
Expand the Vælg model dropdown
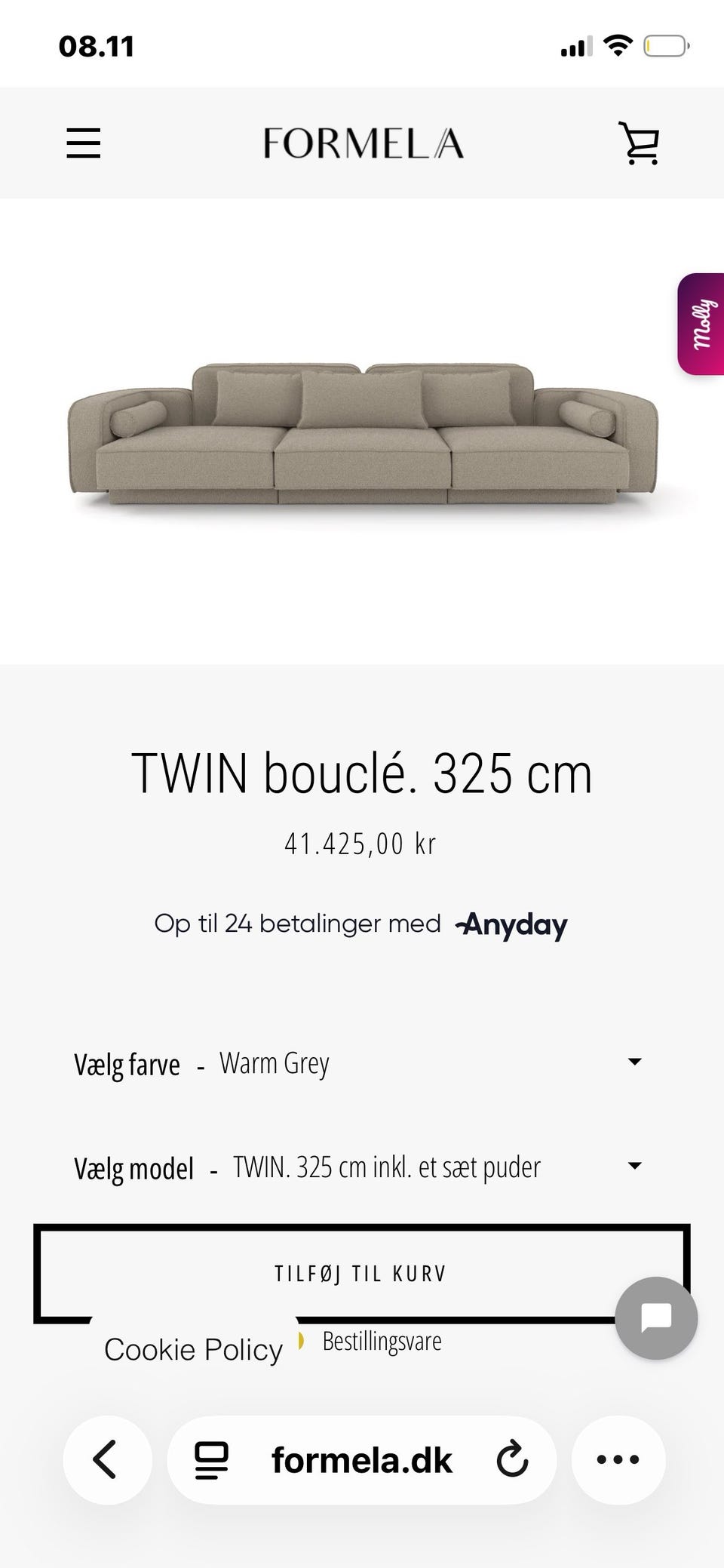click(362, 1167)
